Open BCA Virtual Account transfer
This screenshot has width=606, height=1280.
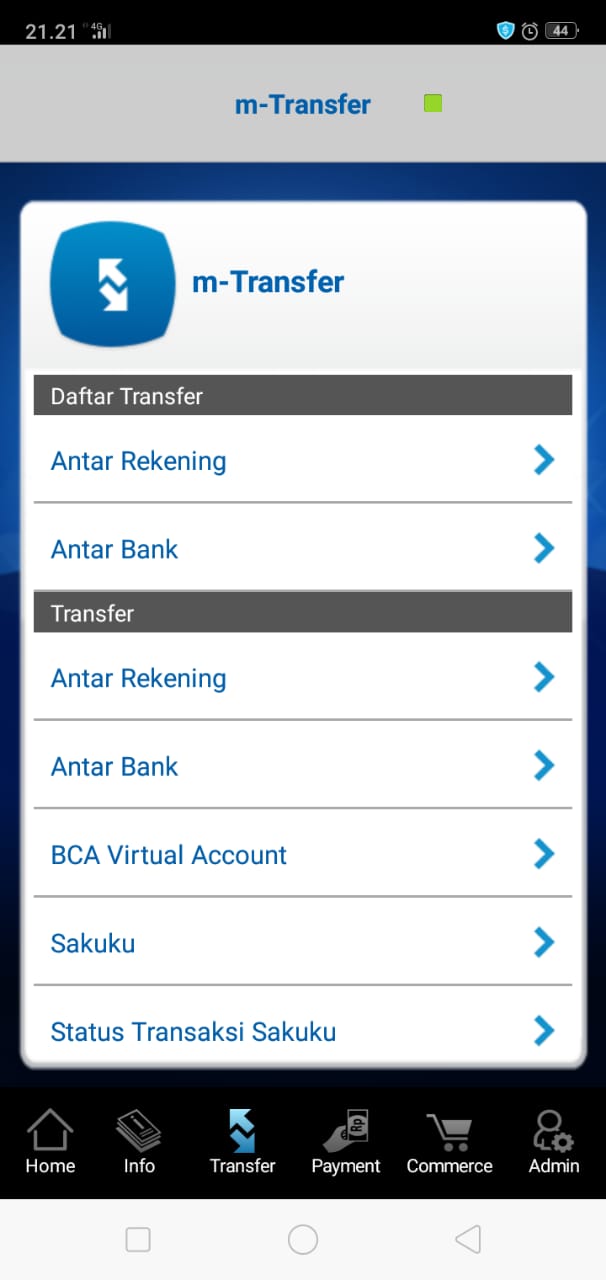coord(302,855)
